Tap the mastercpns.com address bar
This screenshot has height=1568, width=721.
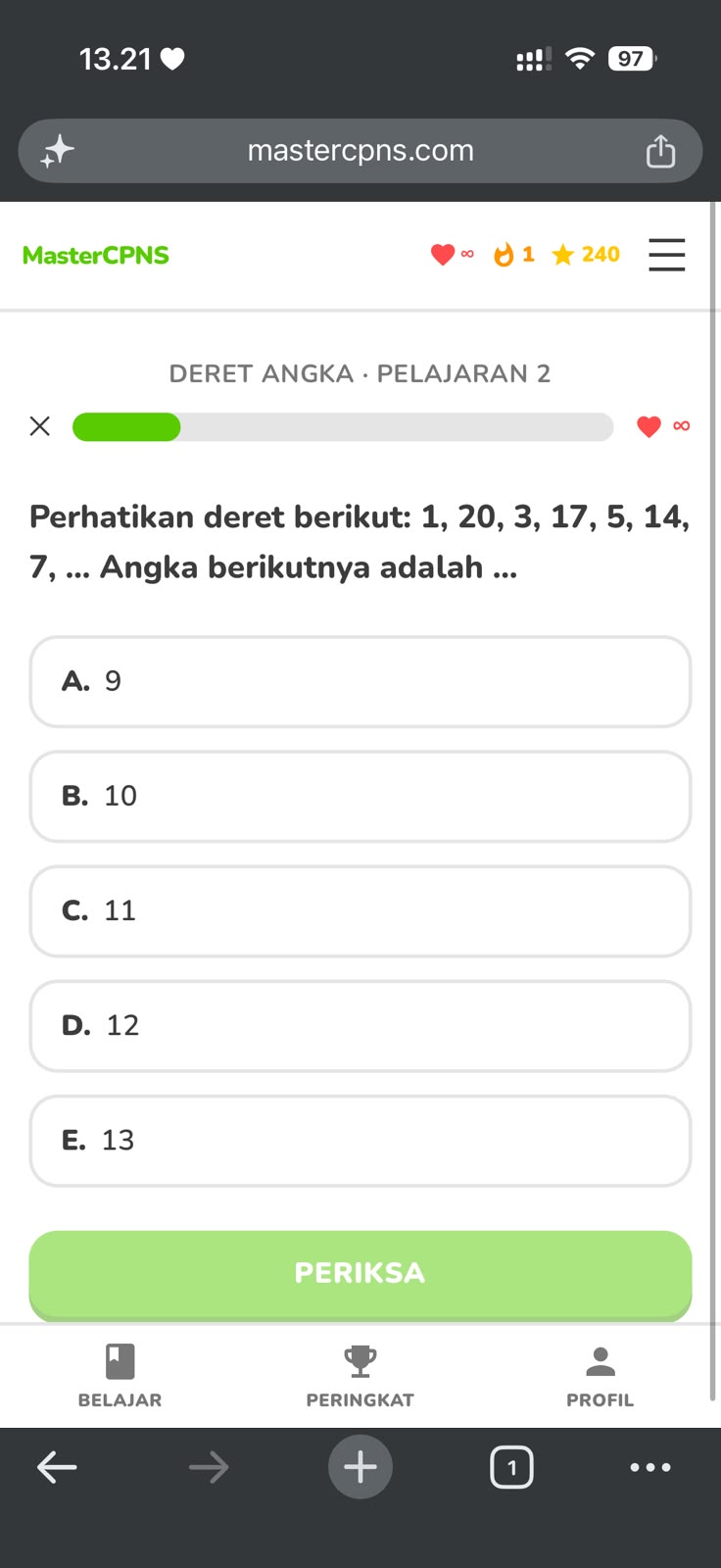pyautogui.click(x=360, y=151)
